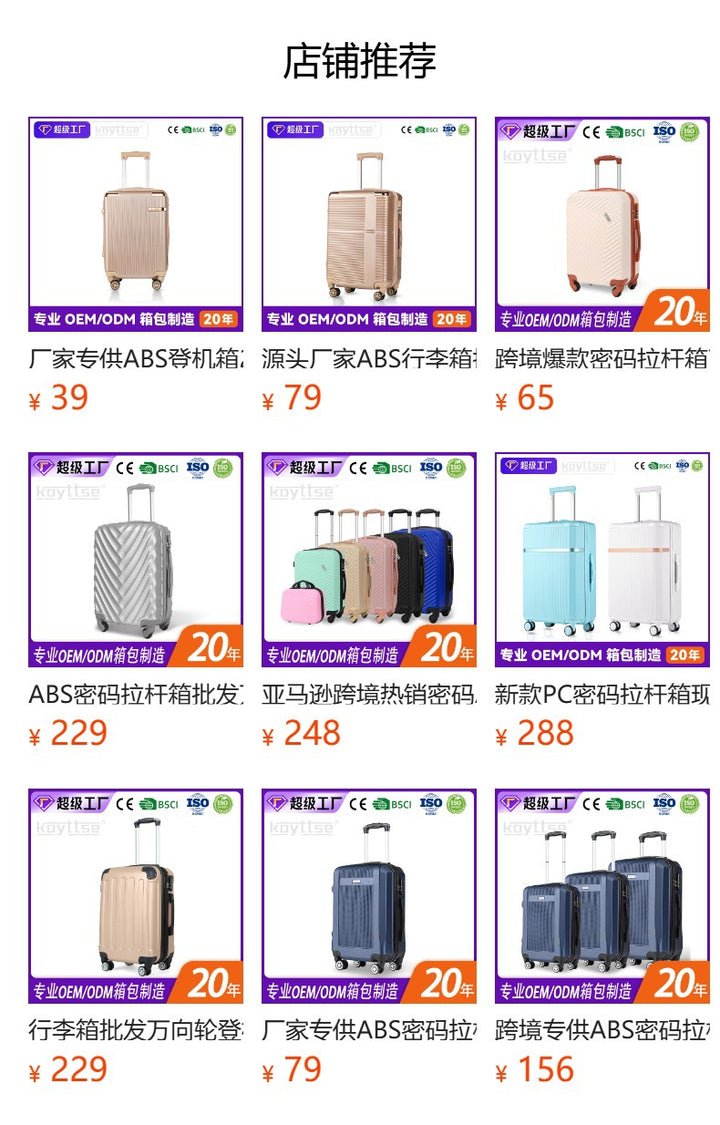
Task: Open the 新款PC密码拉杆箱 product priced ¥288
Action: (602, 560)
